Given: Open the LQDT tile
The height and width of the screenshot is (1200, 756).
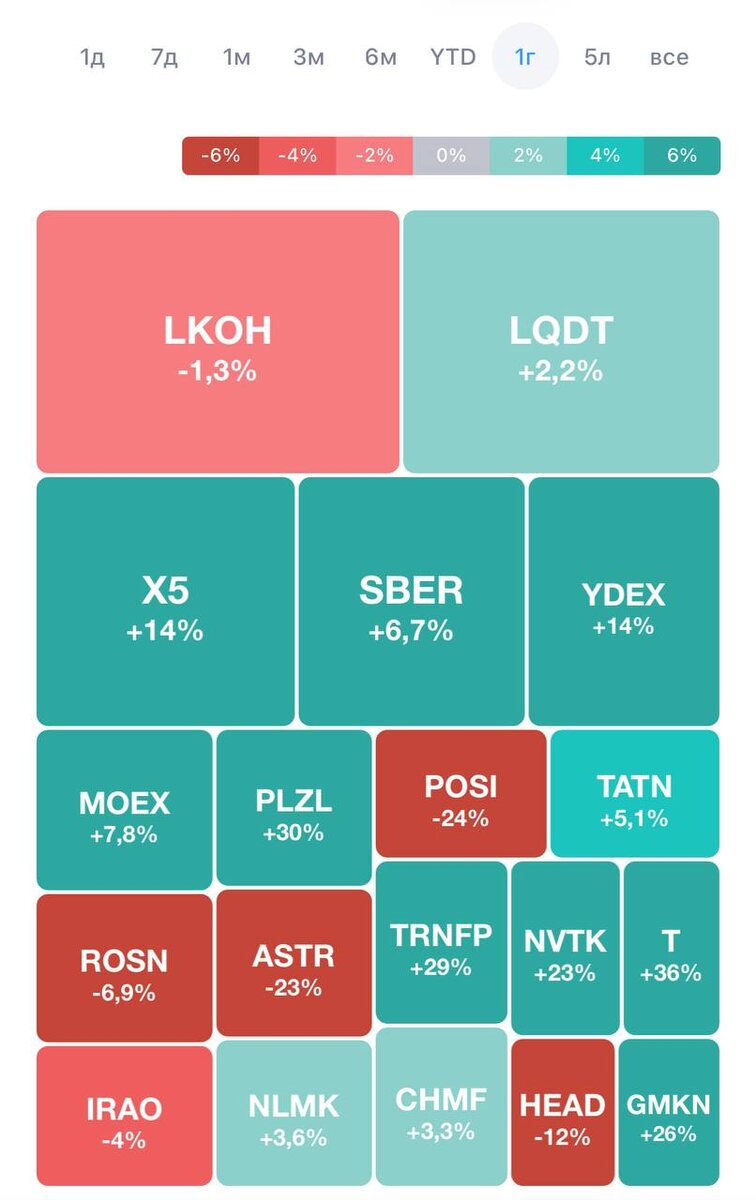Looking at the screenshot, I should [561, 342].
